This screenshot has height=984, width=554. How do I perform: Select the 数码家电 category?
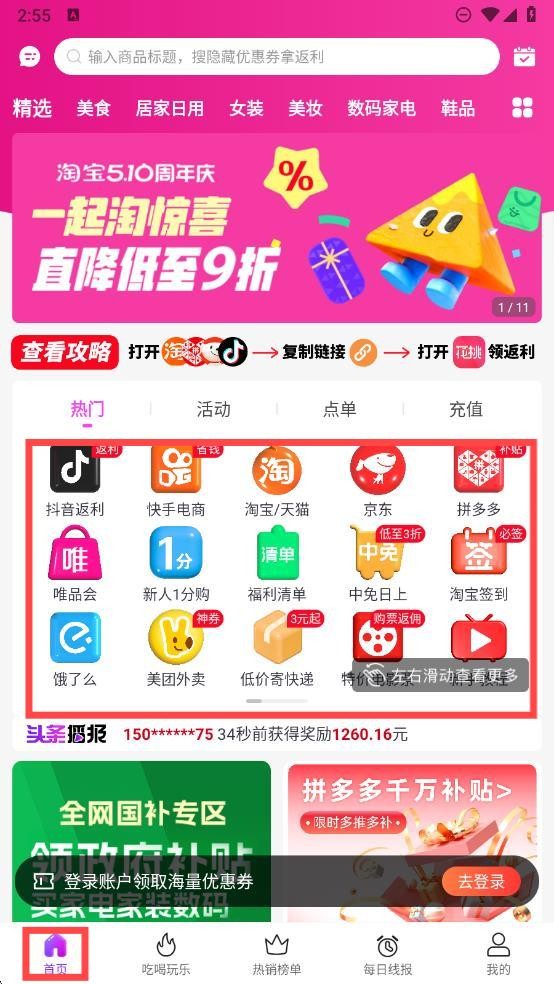pos(381,109)
